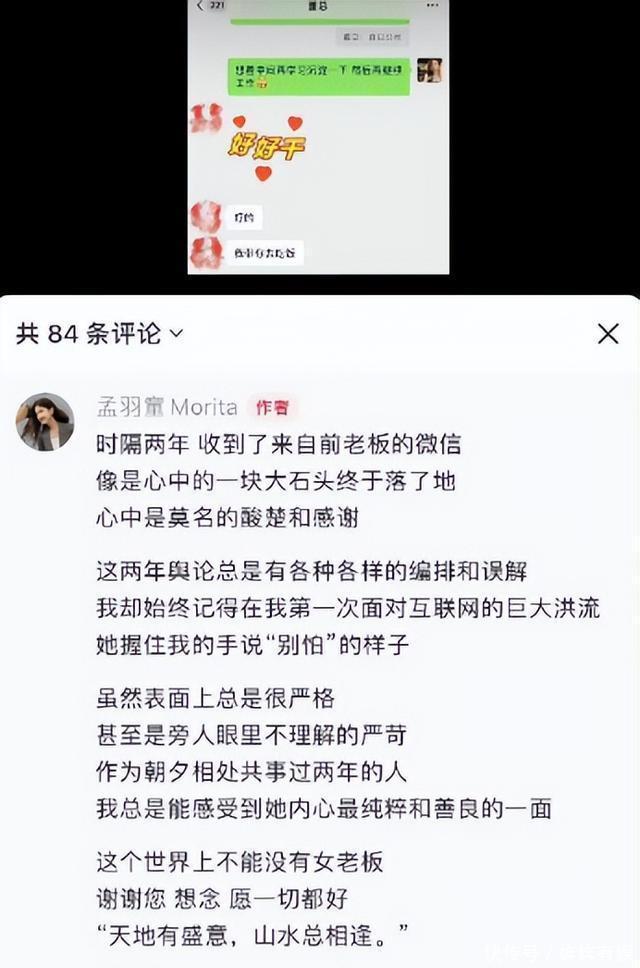
Task: Close the comments panel
Action: [x=608, y=334]
